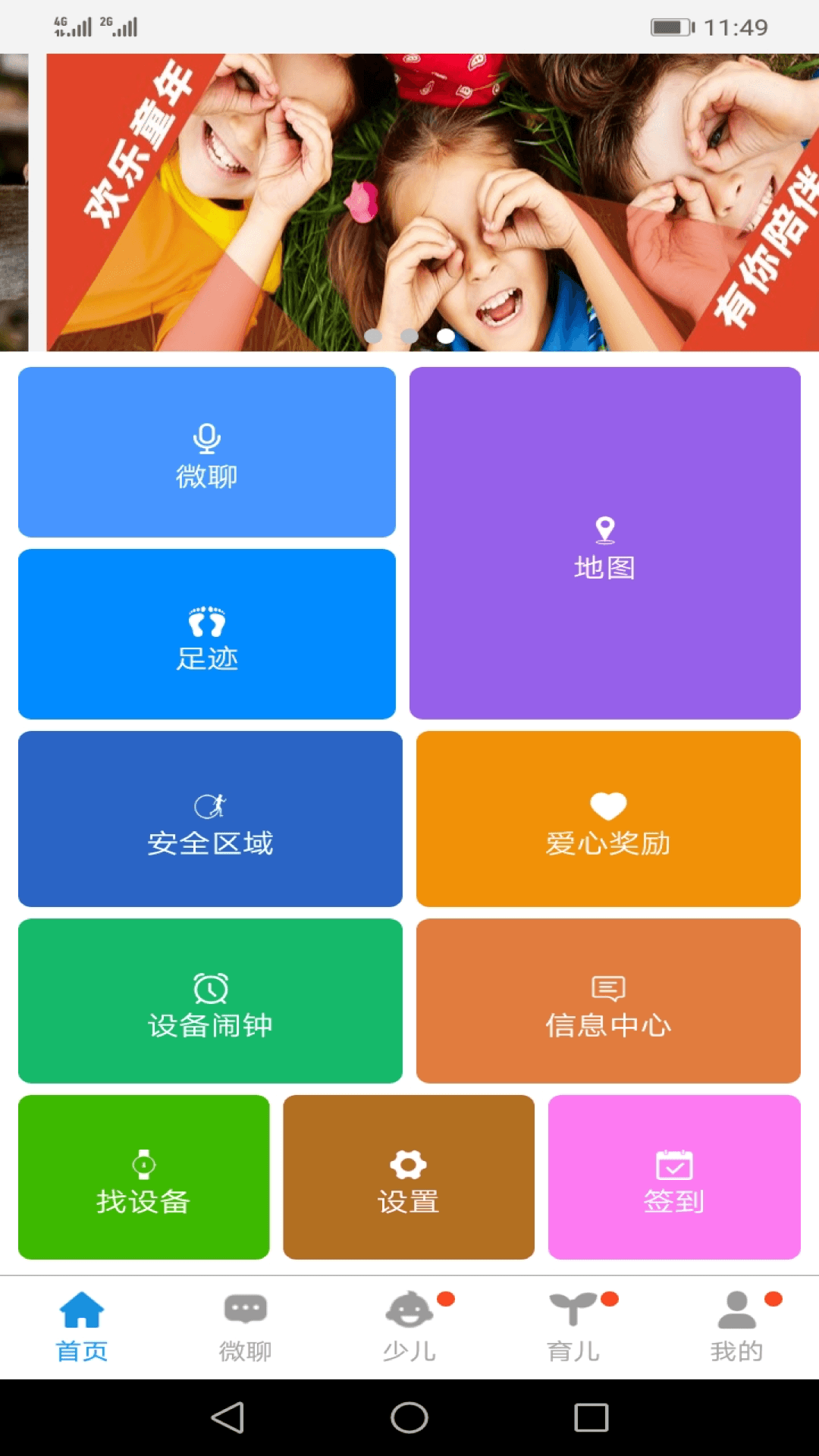
Task: Open the 设置 settings tile
Action: coord(409,1178)
